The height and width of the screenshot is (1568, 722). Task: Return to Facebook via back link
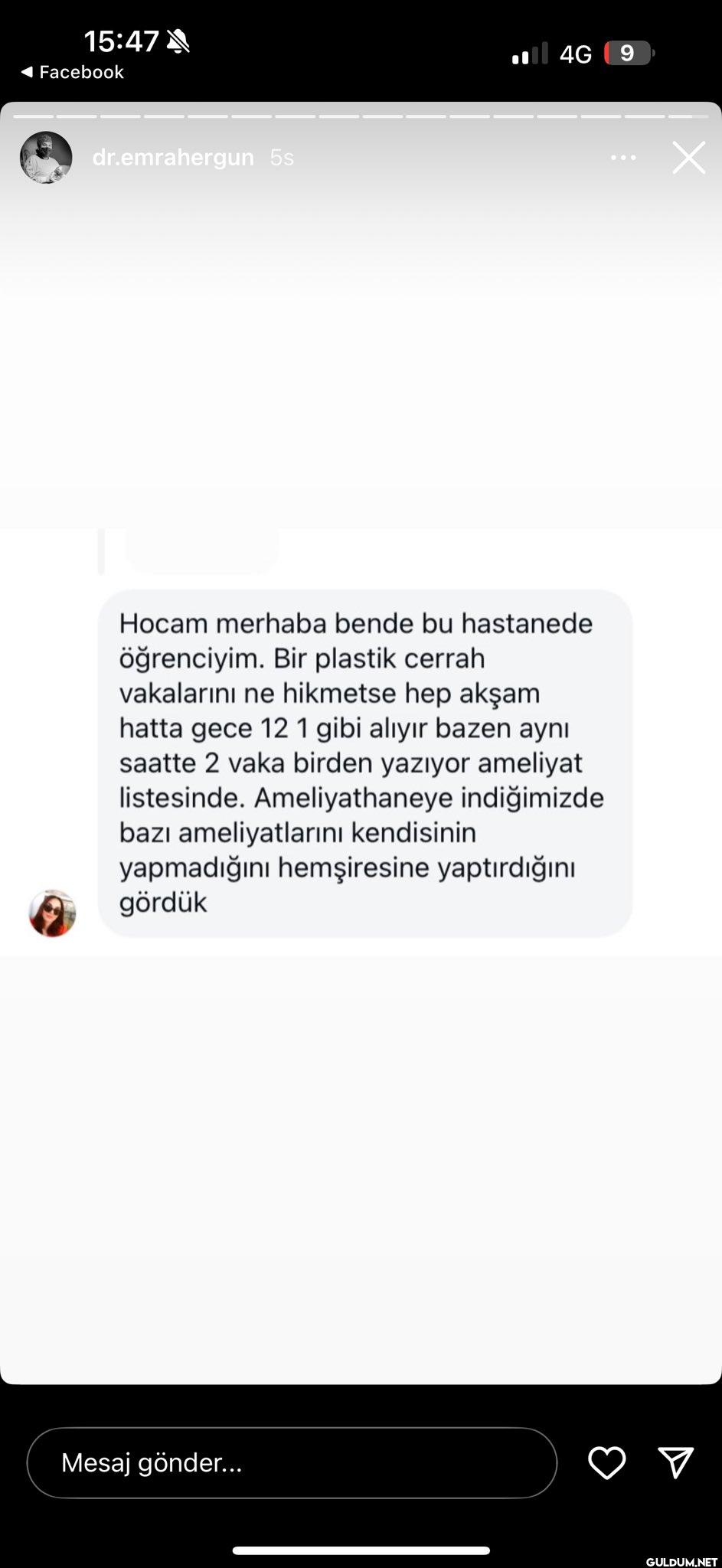[x=72, y=72]
